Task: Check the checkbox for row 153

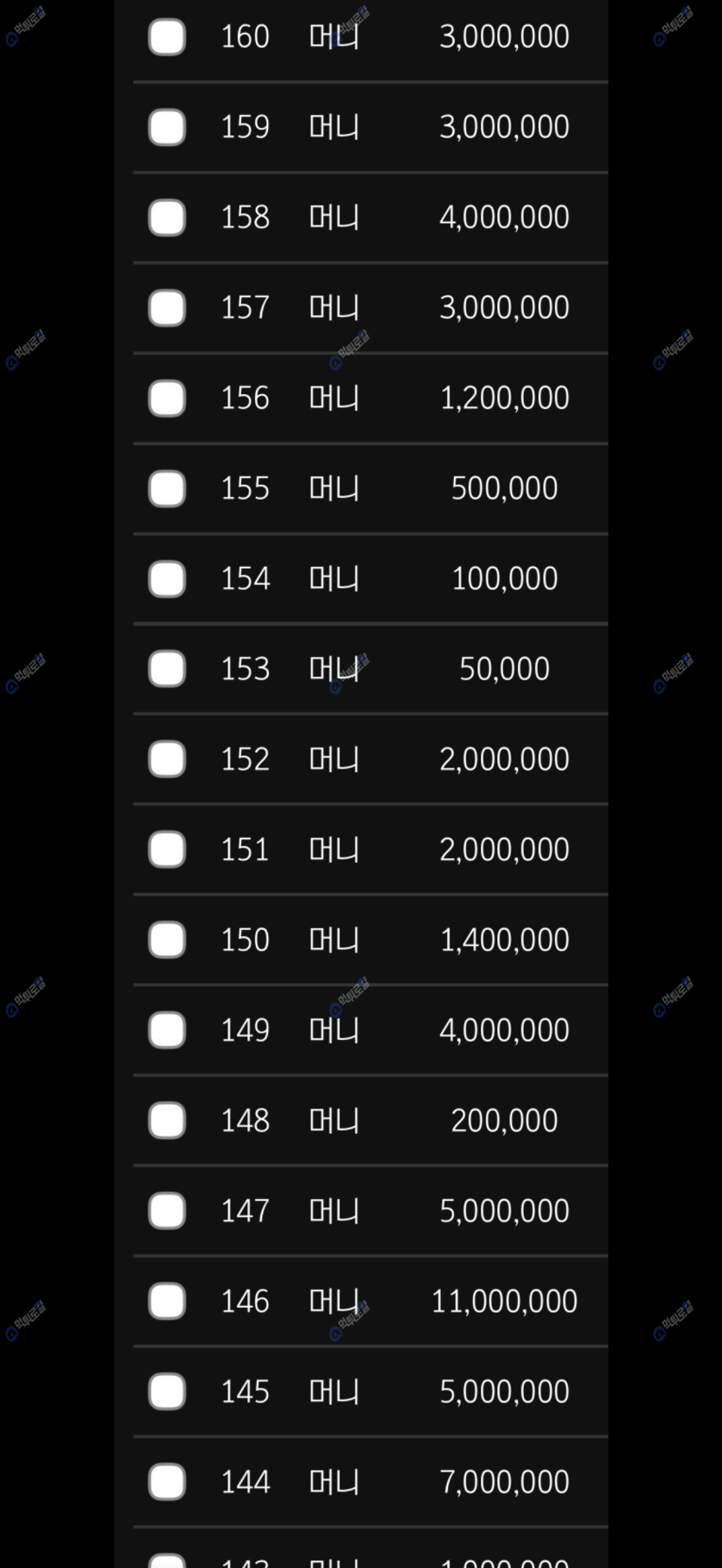Action: click(167, 669)
